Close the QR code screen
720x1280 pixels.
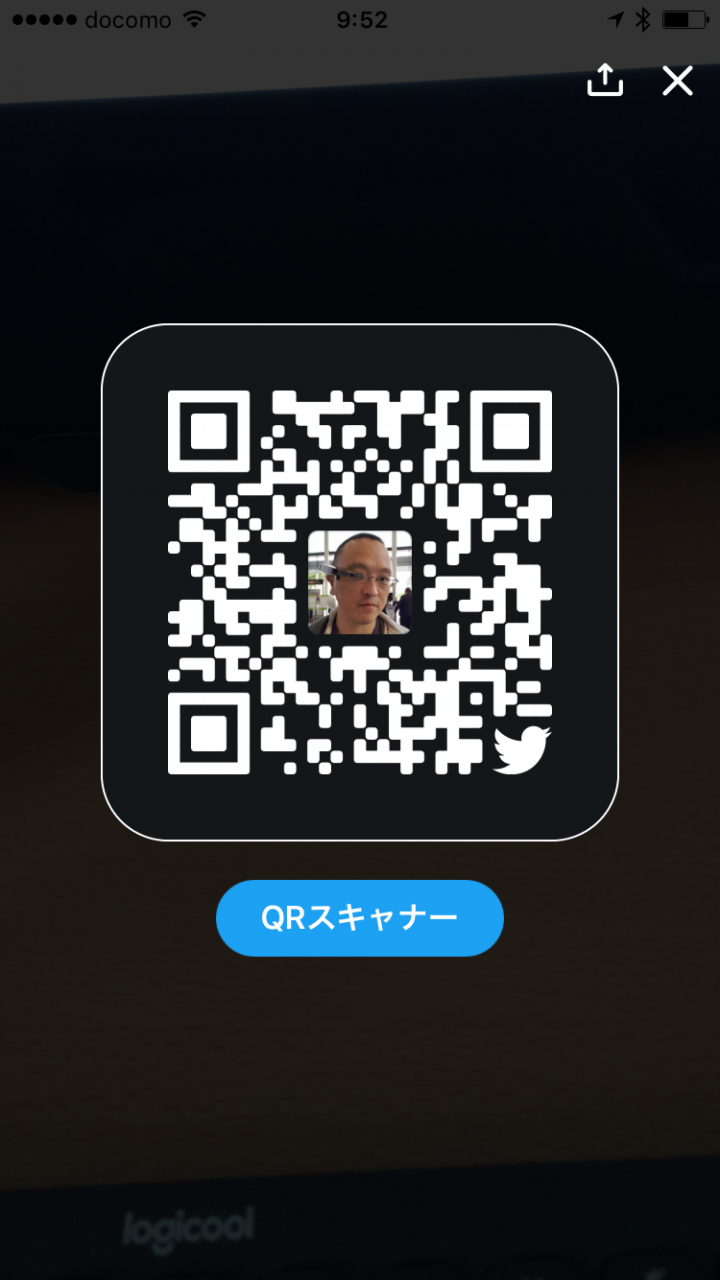(x=678, y=81)
